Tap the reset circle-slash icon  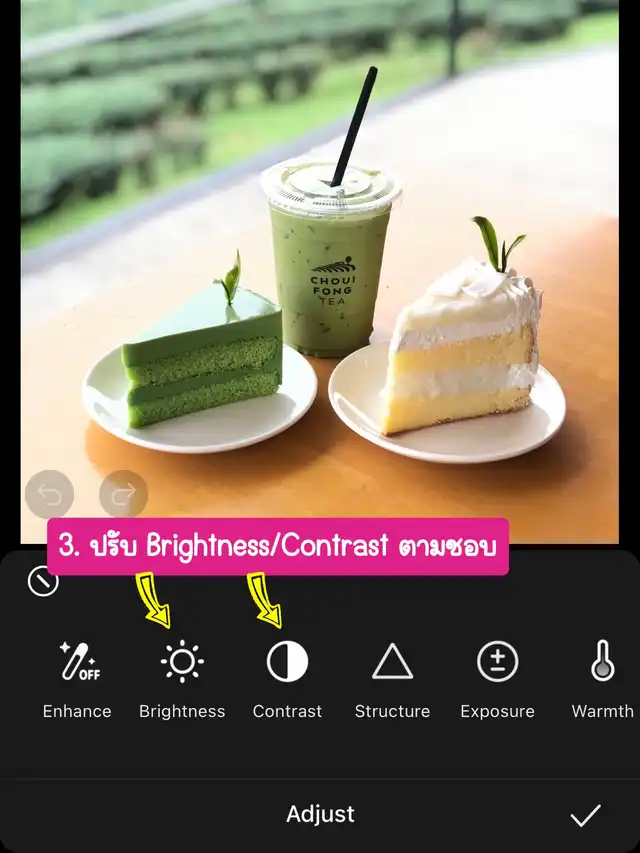[x=43, y=581]
